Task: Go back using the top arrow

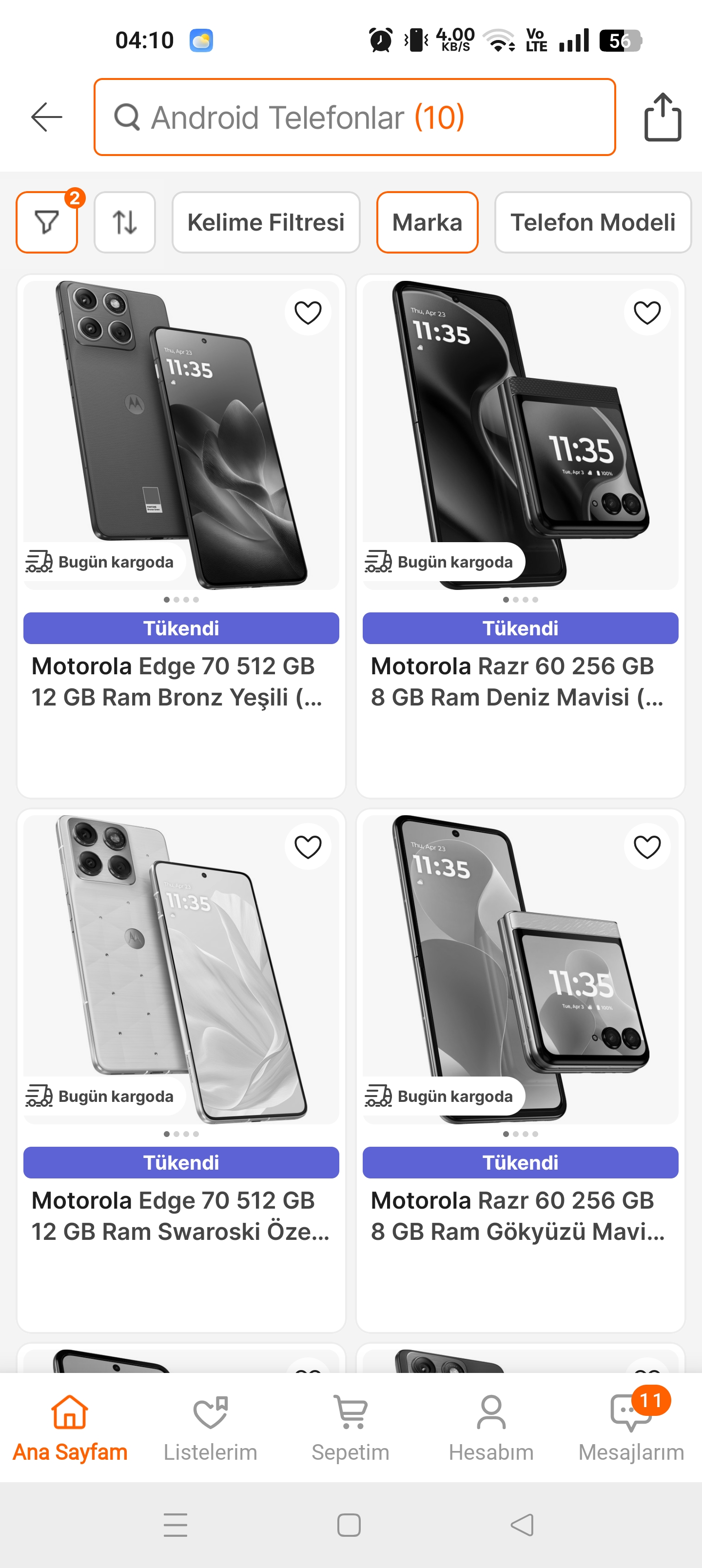Action: click(47, 117)
